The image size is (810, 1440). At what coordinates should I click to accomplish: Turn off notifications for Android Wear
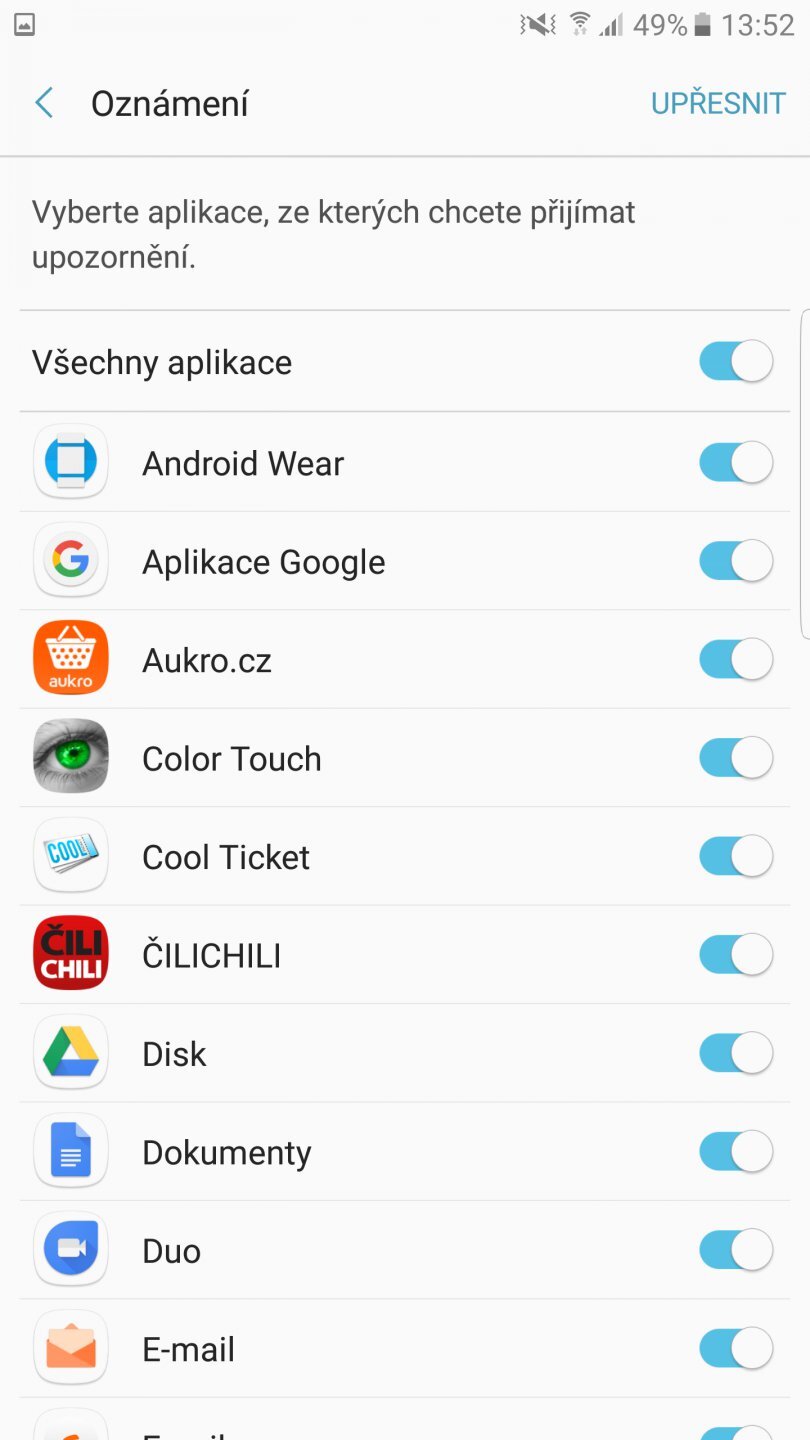(735, 462)
